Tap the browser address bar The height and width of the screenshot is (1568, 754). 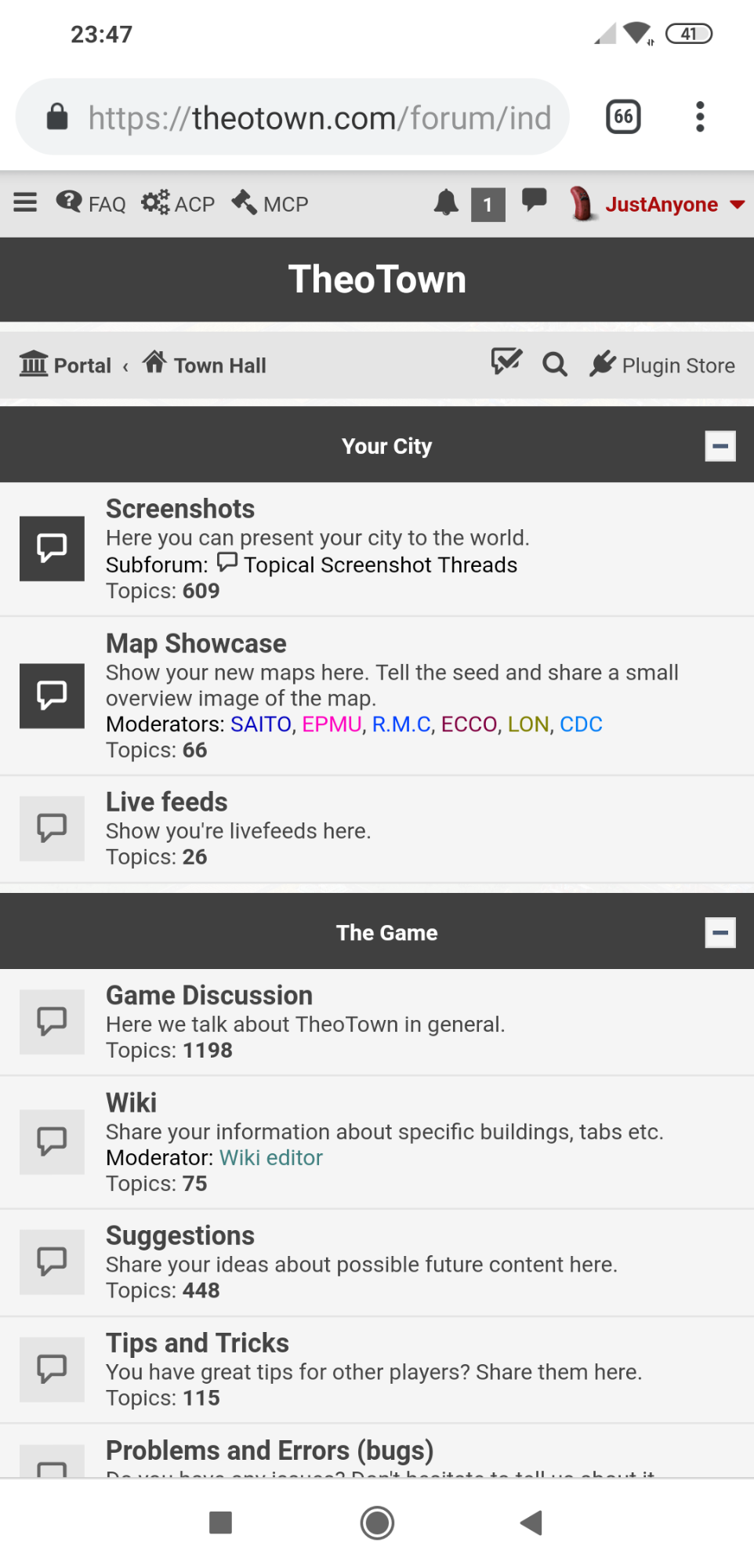click(x=292, y=117)
